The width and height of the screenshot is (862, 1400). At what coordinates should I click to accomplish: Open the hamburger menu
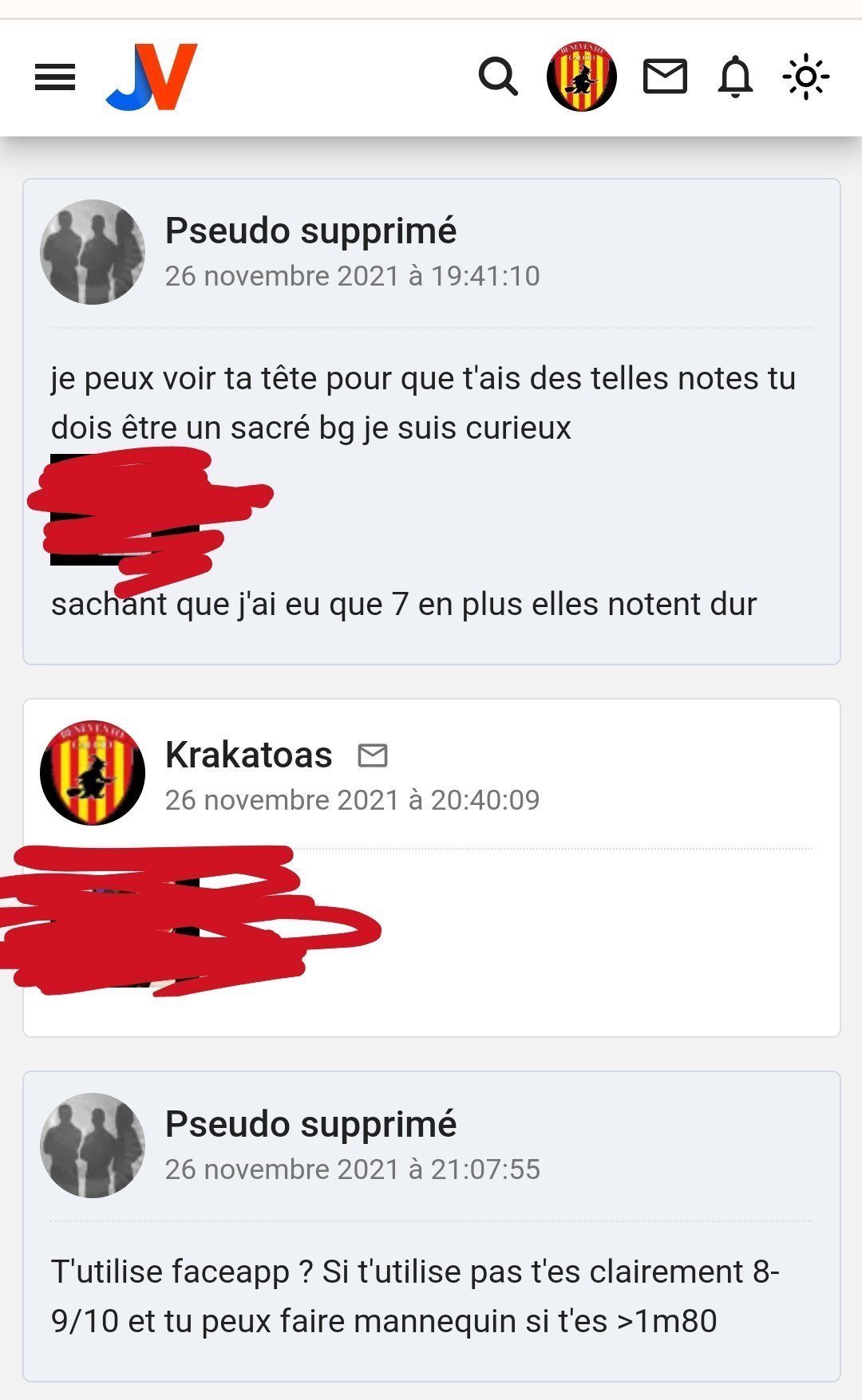55,77
